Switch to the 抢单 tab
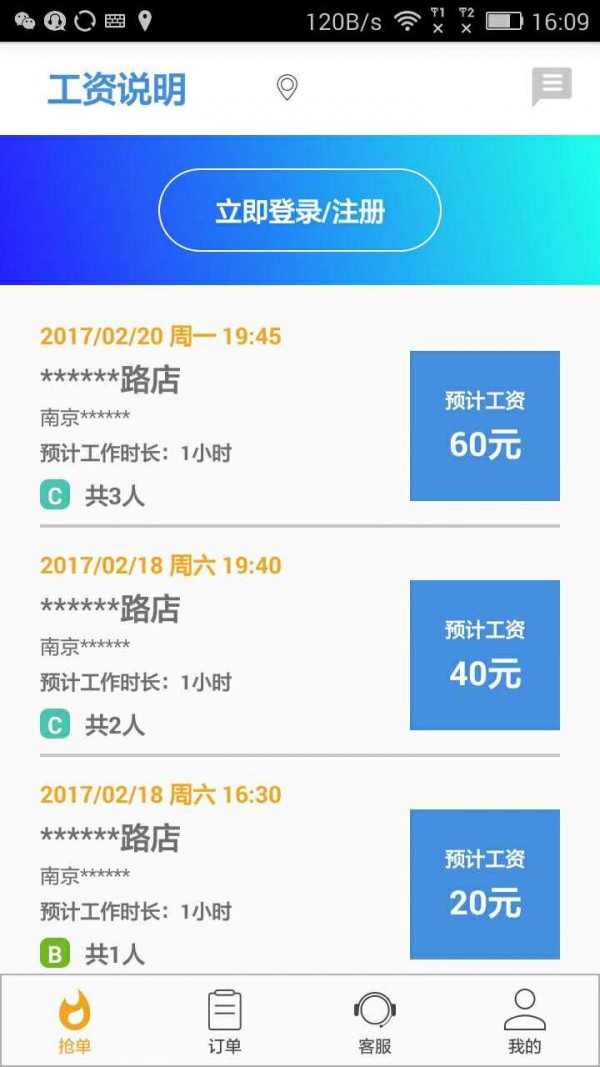 point(75,1021)
